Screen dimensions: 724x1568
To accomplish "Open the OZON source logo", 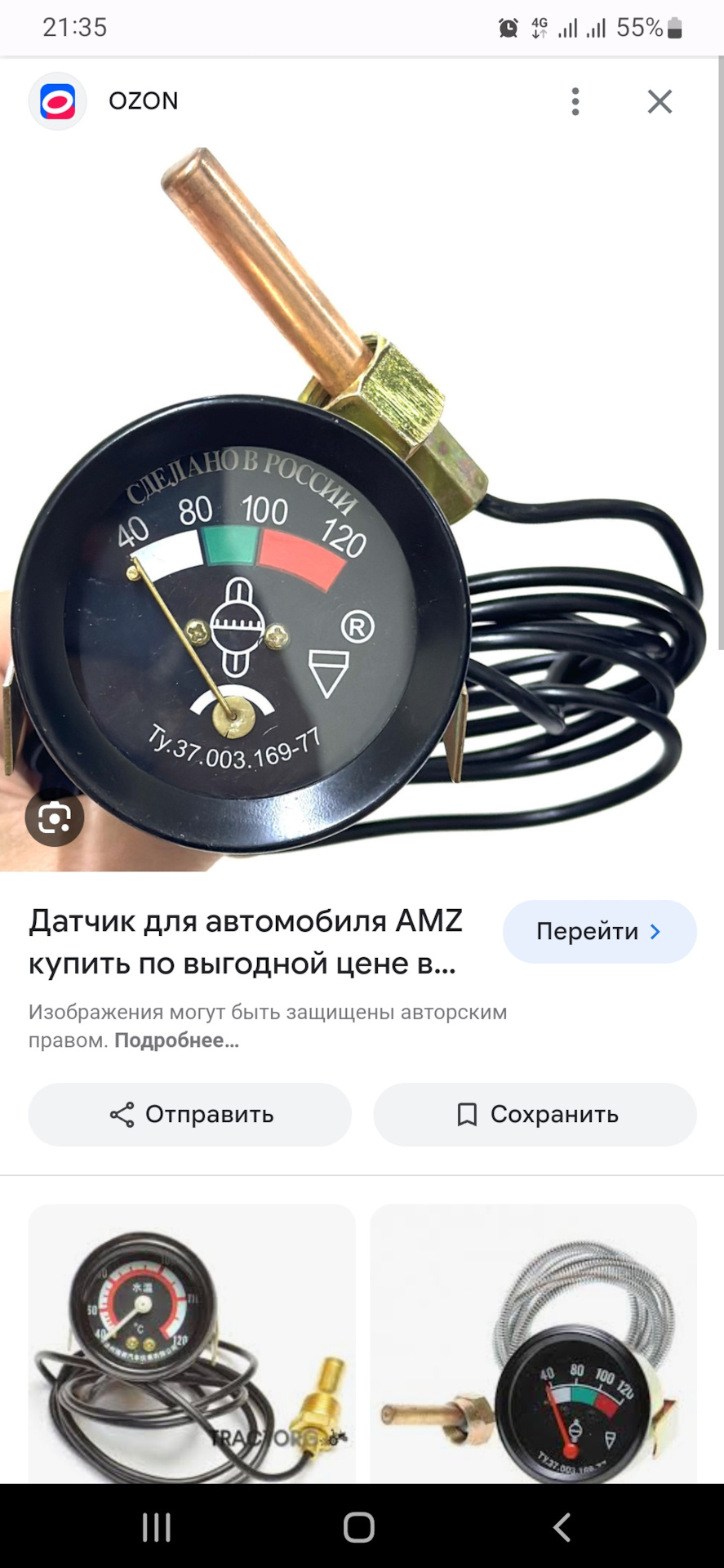I will pos(58,101).
